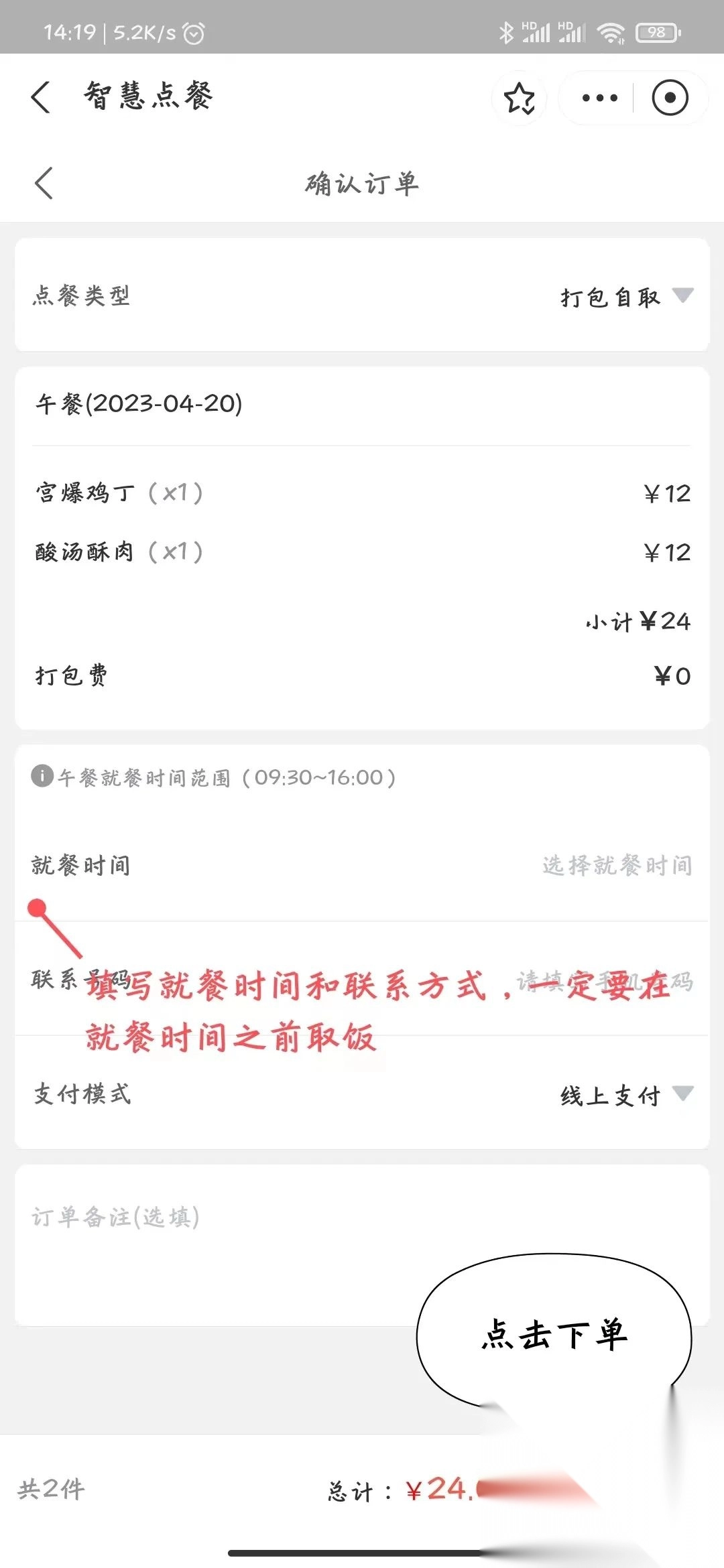Image resolution: width=724 pixels, height=1568 pixels.
Task: Favorite this mini program with the star
Action: click(x=520, y=99)
